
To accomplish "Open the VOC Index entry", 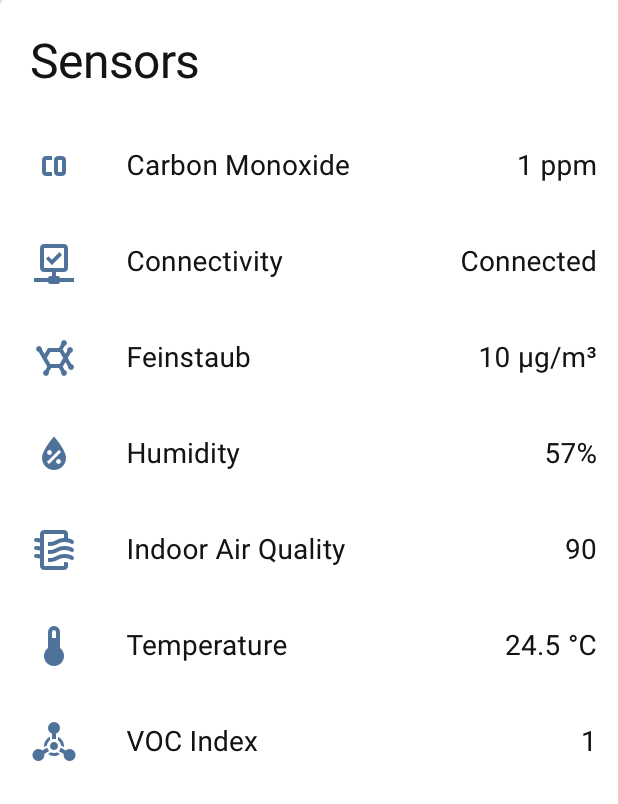I will [192, 742].
